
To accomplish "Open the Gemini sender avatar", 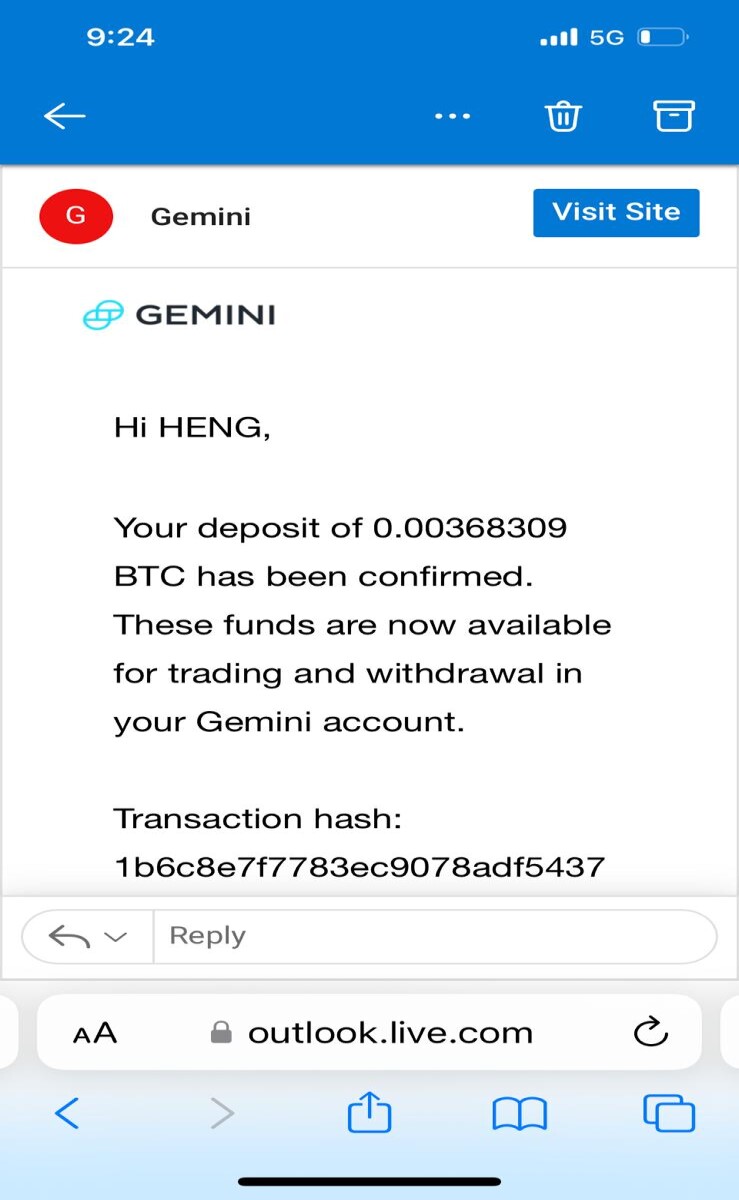I will pos(76,216).
